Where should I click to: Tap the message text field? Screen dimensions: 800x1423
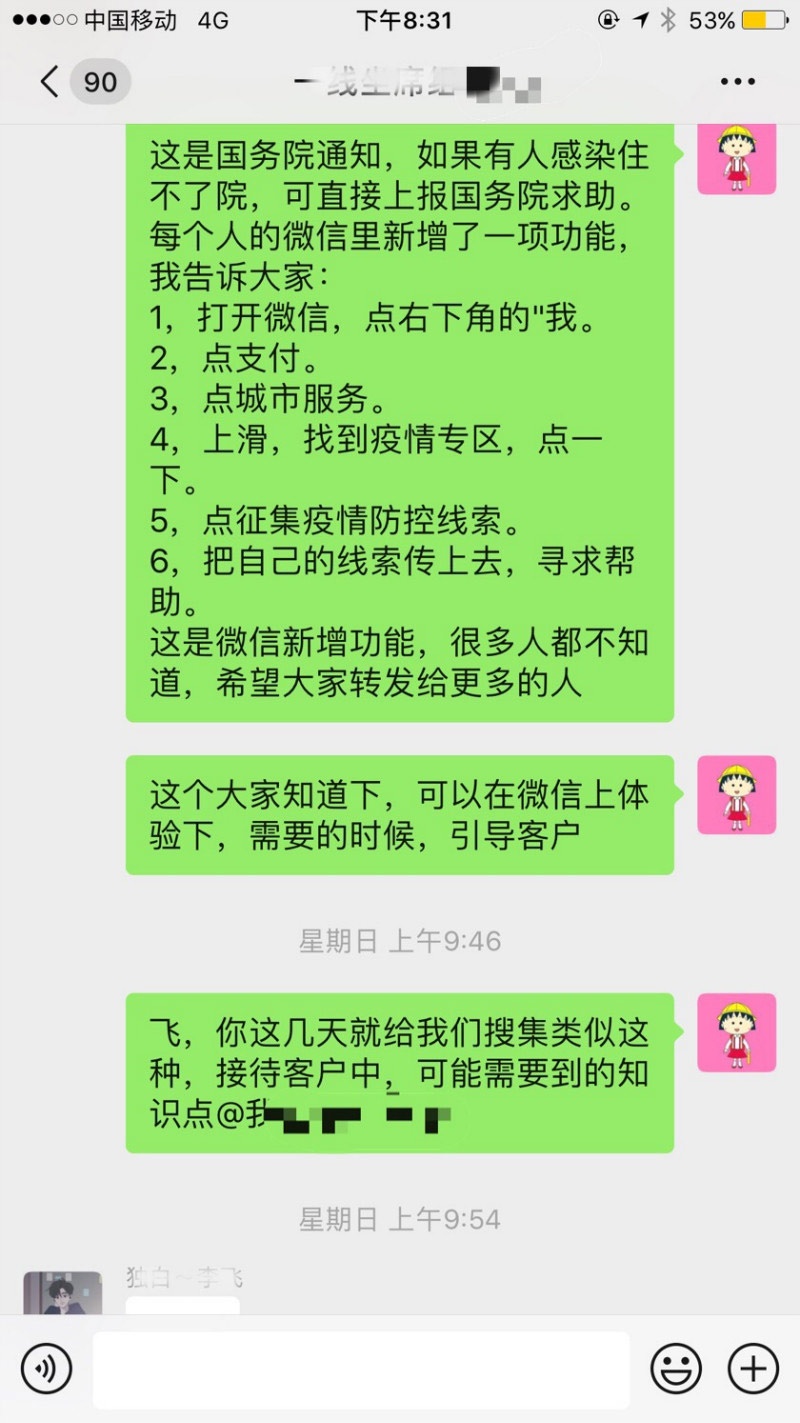(x=360, y=1369)
